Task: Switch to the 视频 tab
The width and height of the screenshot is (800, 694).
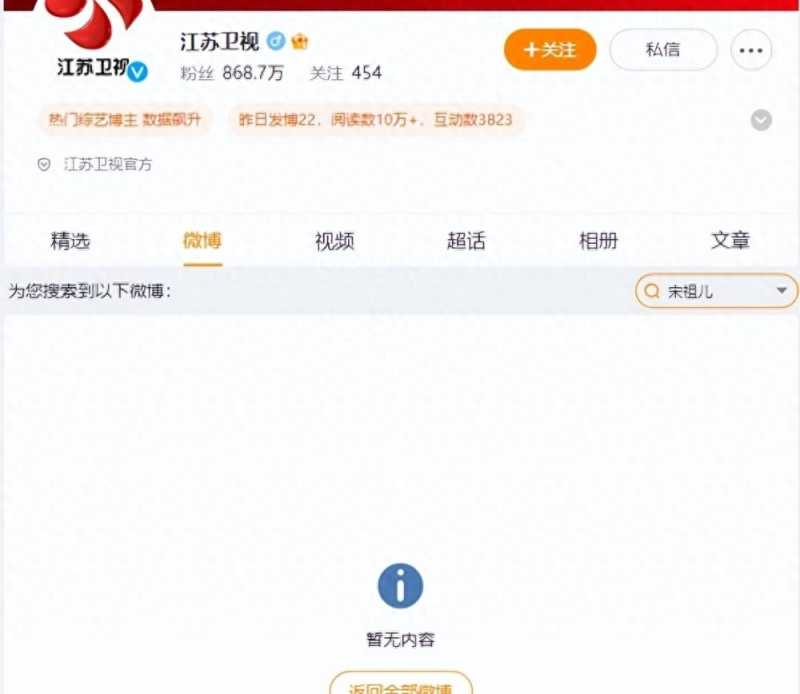Action: coord(334,241)
